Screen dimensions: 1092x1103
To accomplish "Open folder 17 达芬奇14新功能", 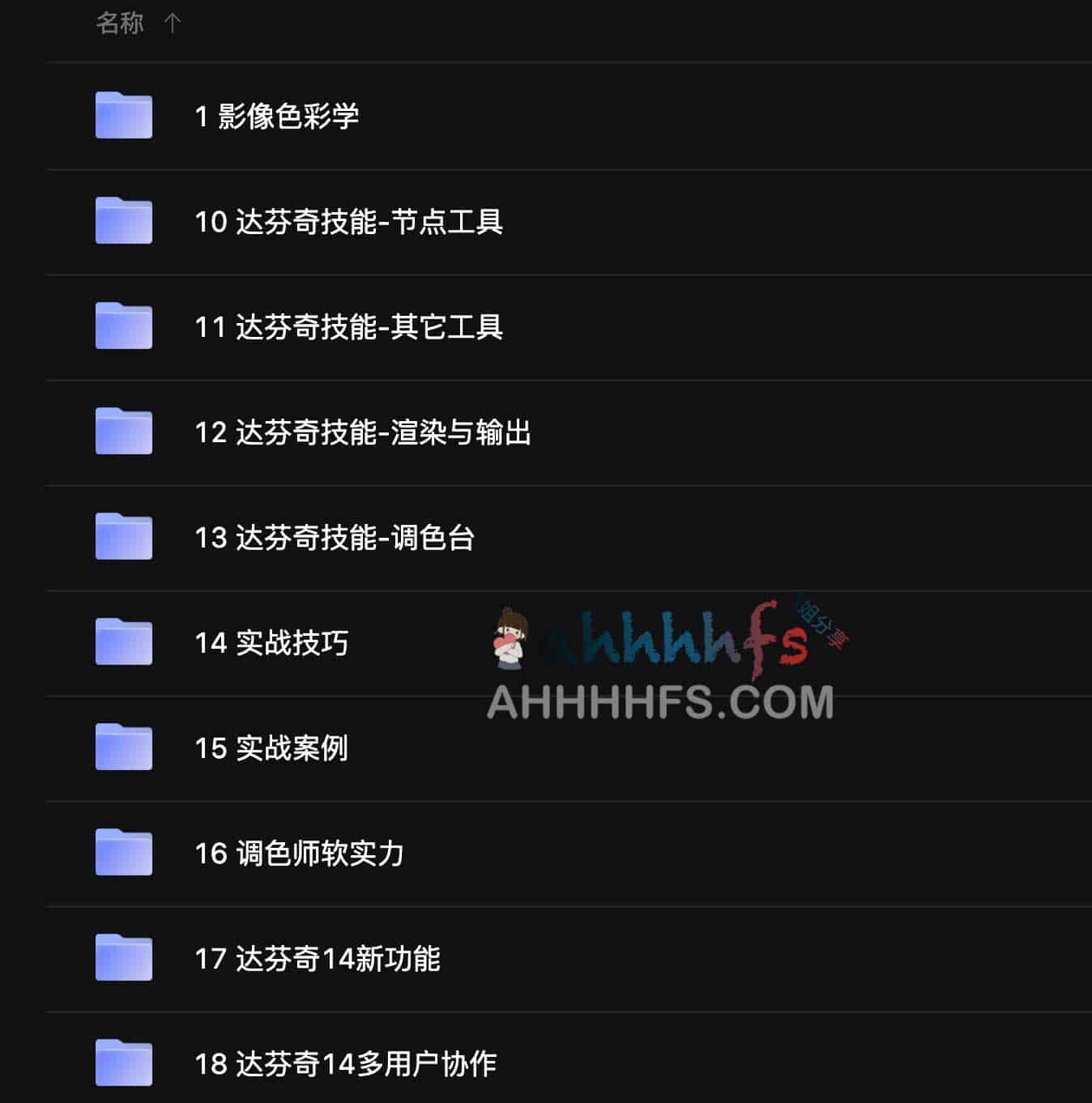I will point(317,959).
